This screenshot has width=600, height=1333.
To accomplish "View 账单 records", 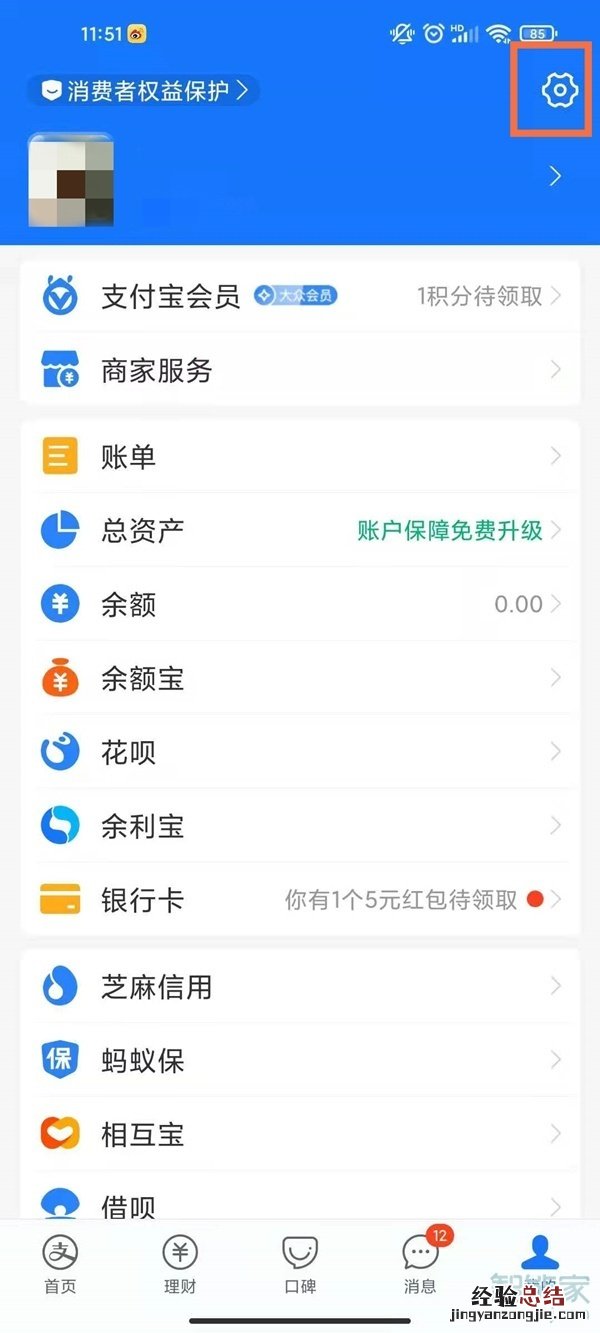I will pos(300,457).
